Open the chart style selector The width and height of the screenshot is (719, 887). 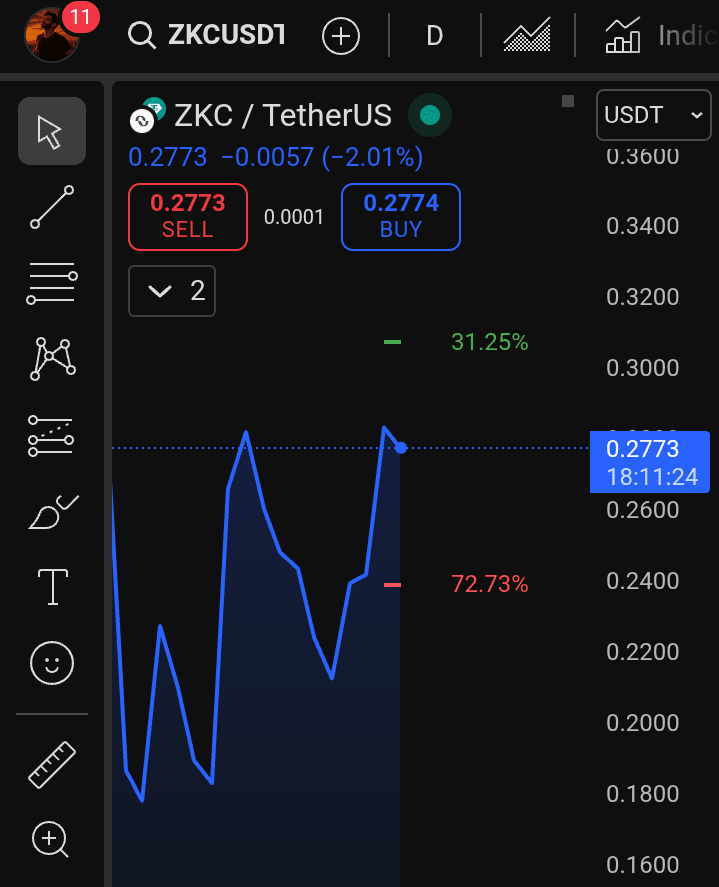pos(527,37)
